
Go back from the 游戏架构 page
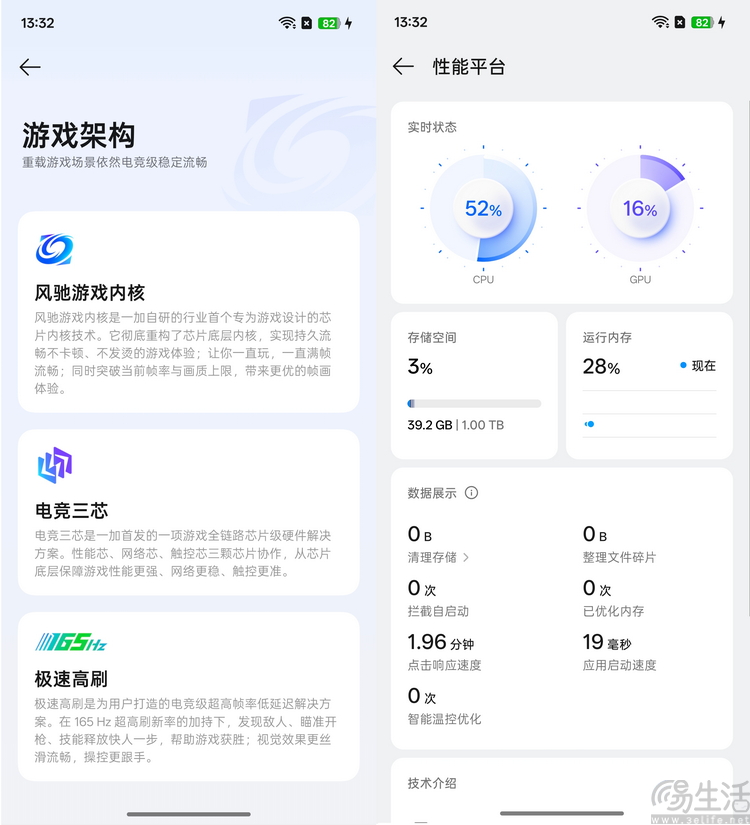click(30, 67)
